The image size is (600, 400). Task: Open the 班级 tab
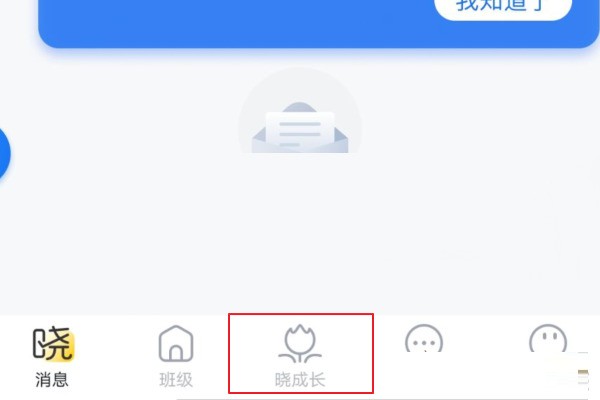pos(176,357)
